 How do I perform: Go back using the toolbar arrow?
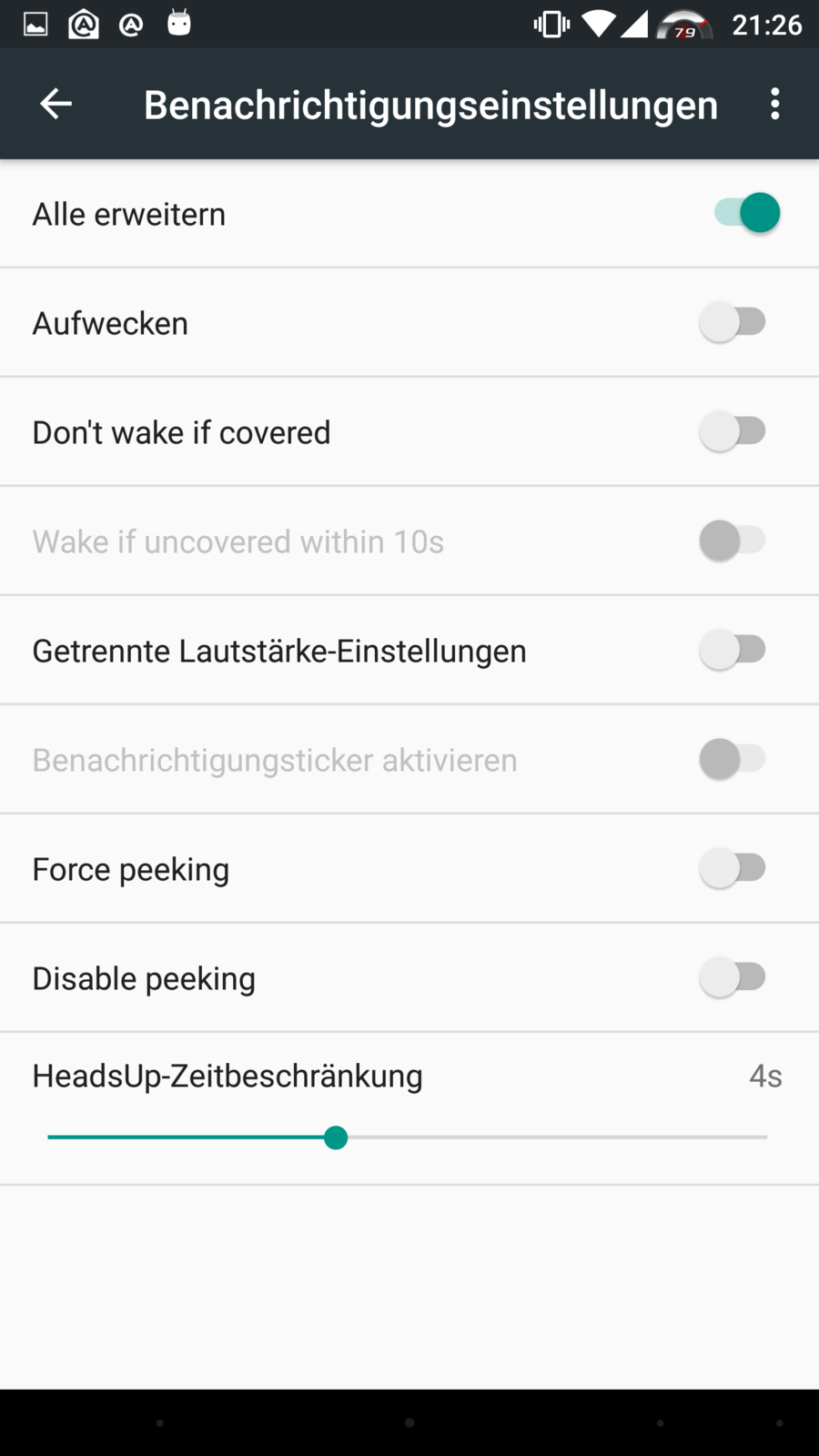click(x=56, y=104)
